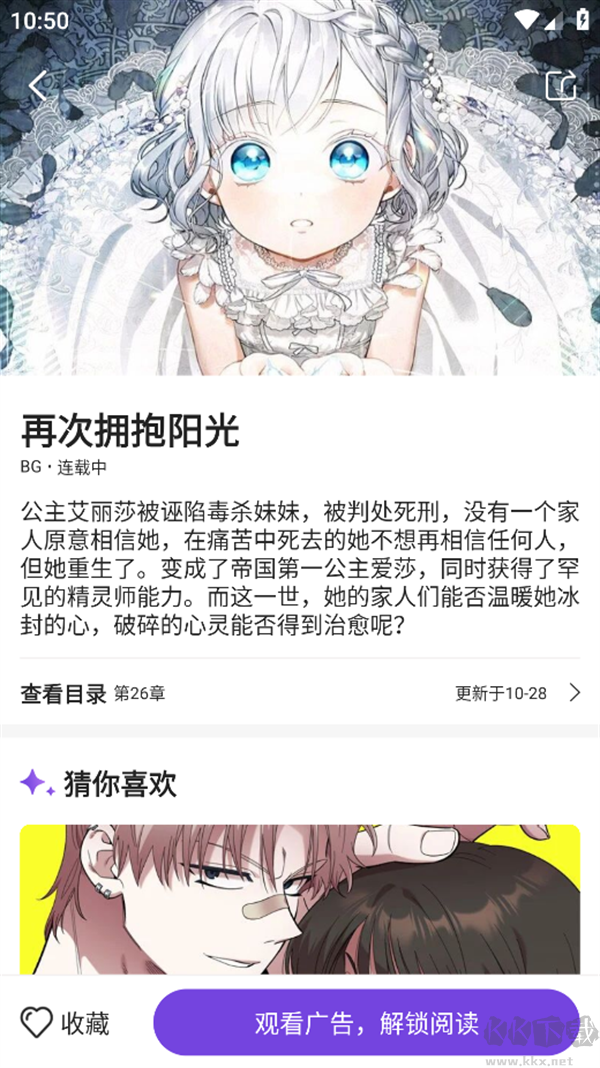Tap 观看广告，解锁阅读 button
Screen dimensions: 600x1068
coord(366,1023)
